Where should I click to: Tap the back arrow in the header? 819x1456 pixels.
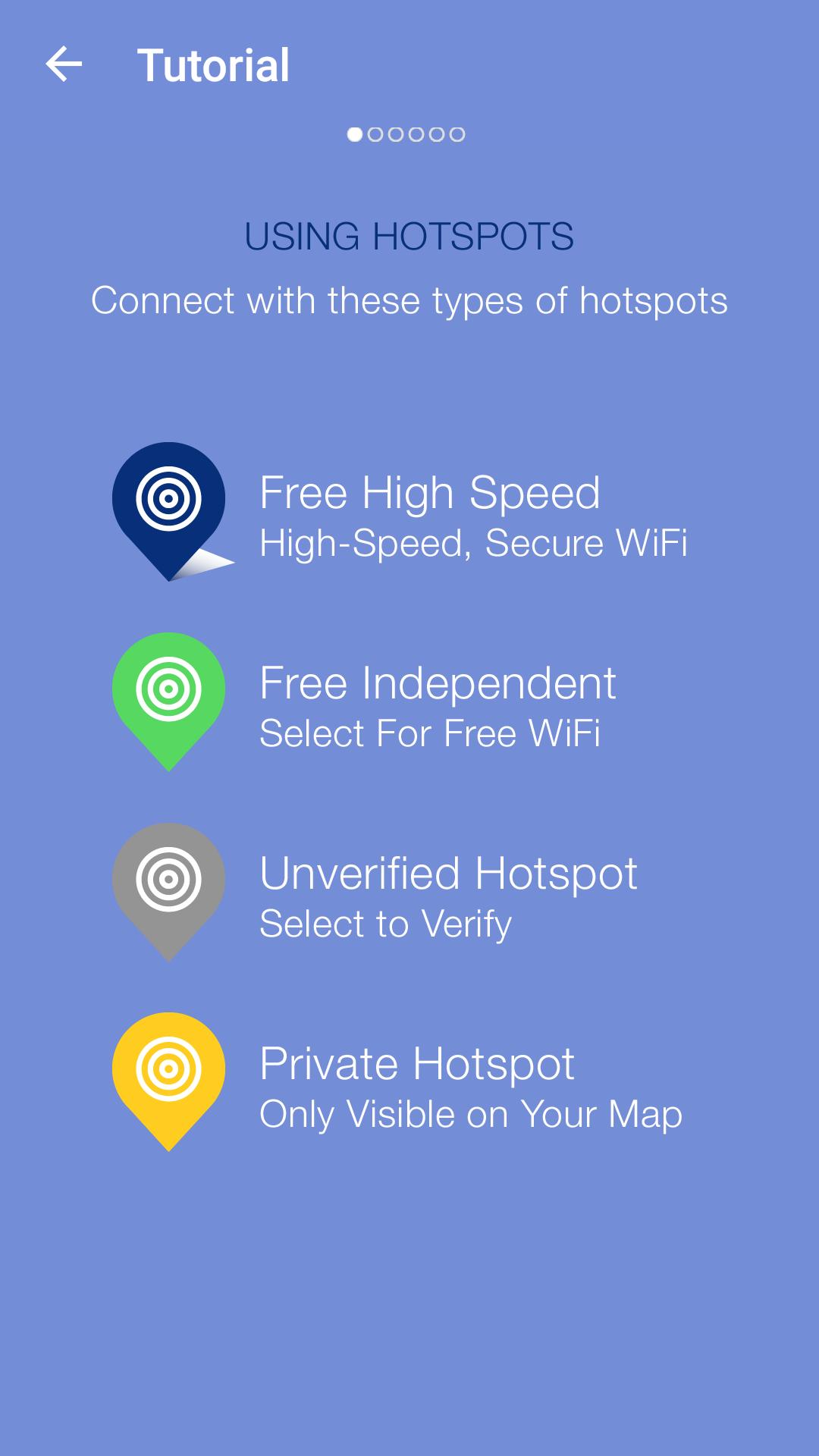[x=64, y=64]
